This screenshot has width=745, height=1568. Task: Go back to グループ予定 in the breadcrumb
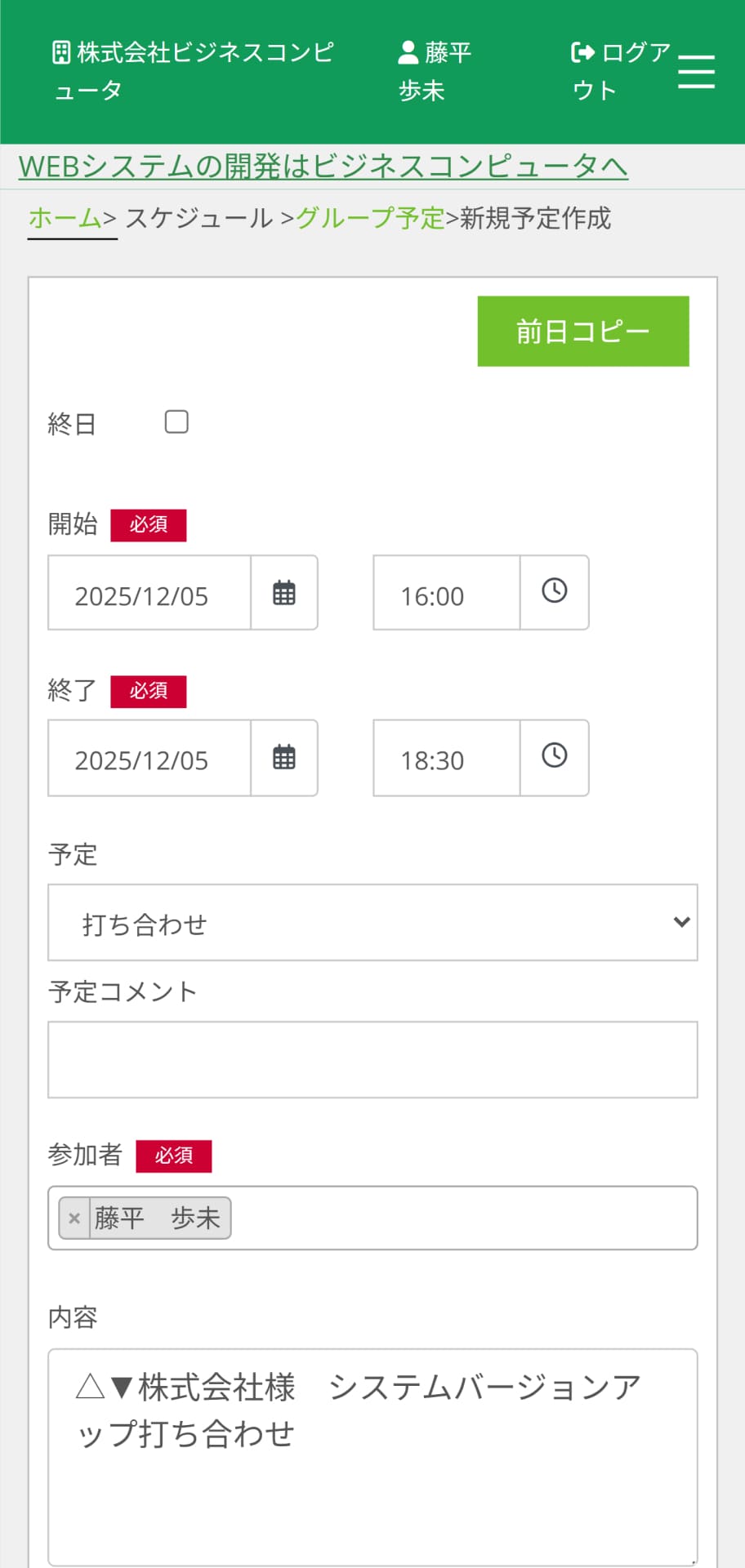point(370,218)
